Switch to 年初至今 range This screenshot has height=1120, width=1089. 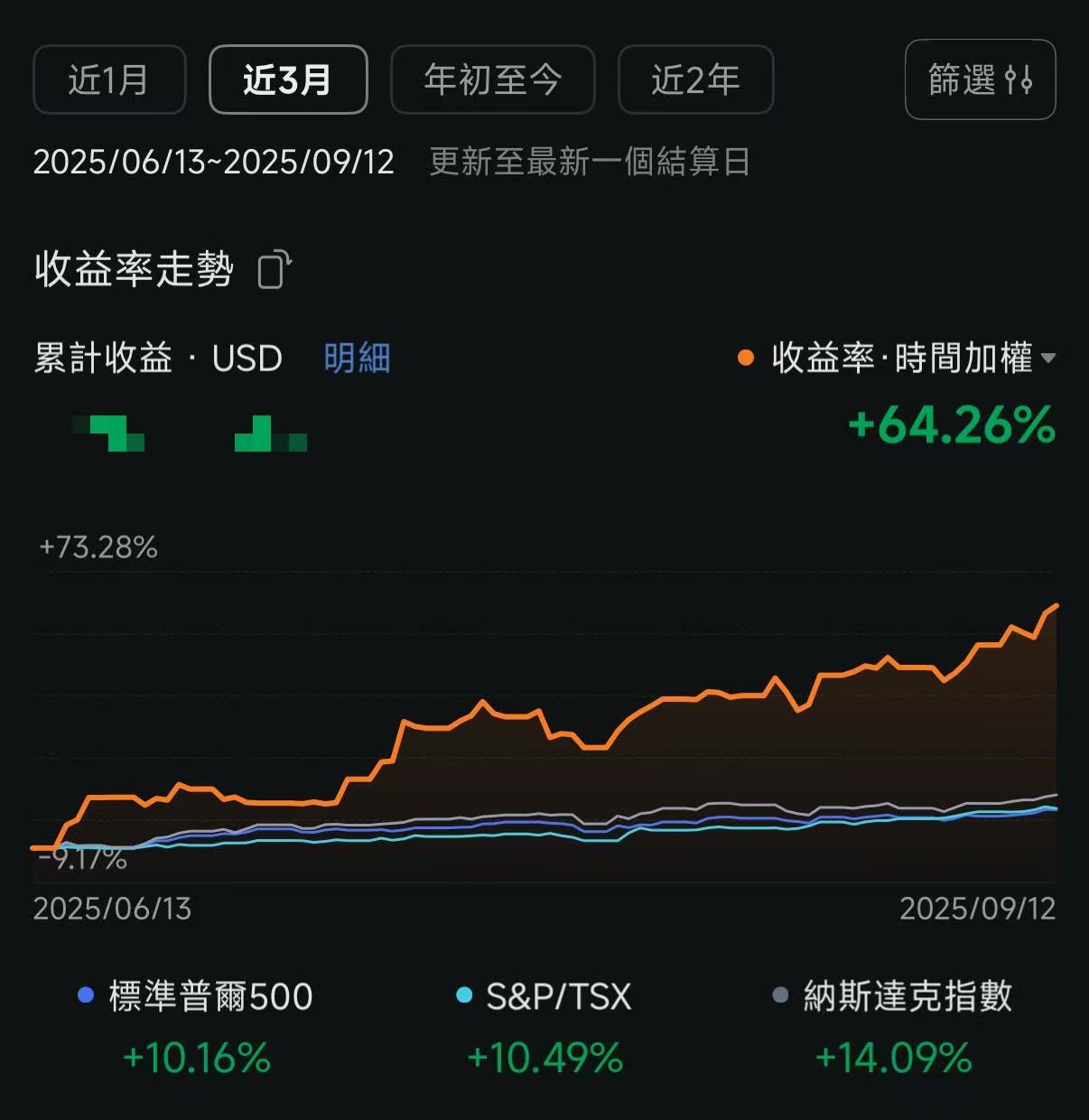coord(492,79)
